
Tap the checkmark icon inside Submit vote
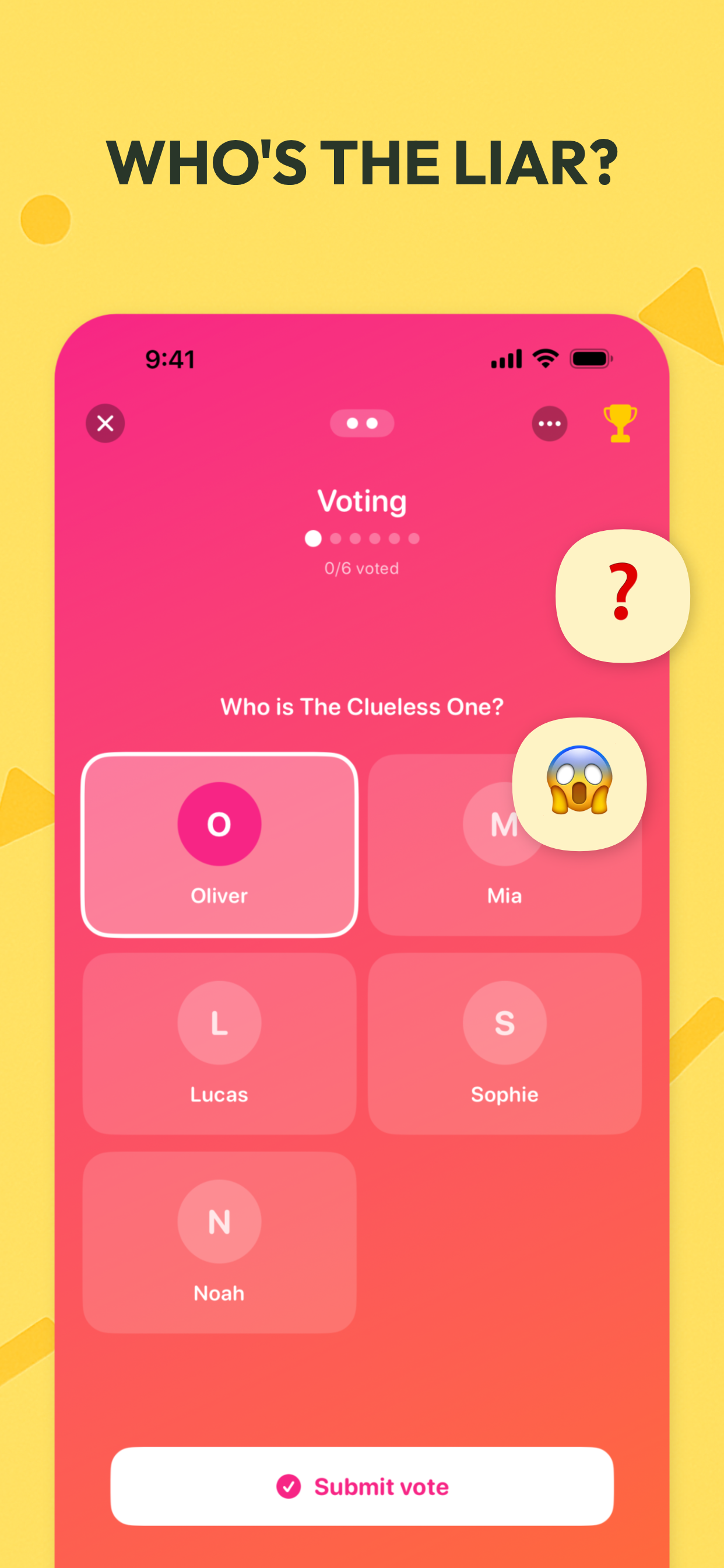(x=289, y=1487)
